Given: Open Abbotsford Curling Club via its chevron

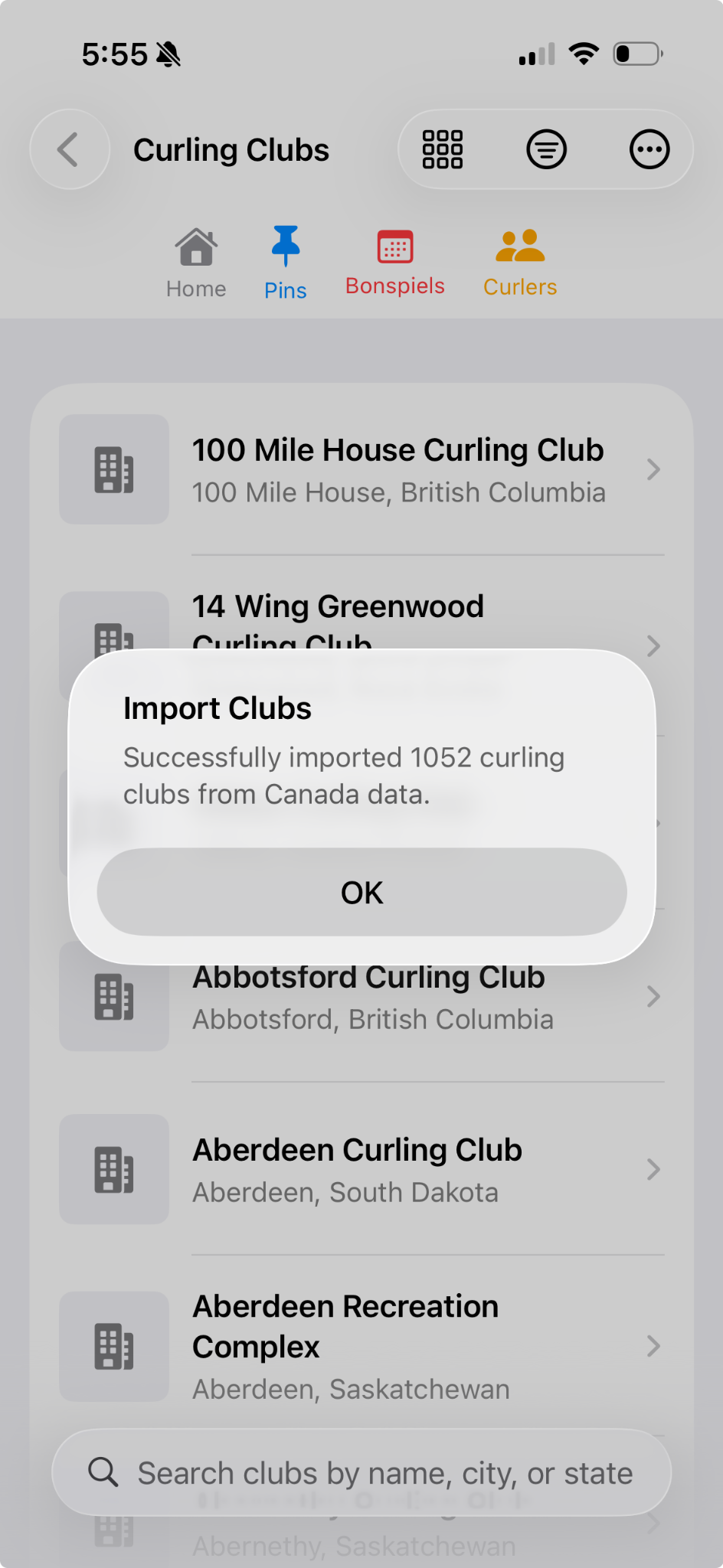Looking at the screenshot, I should tap(653, 996).
